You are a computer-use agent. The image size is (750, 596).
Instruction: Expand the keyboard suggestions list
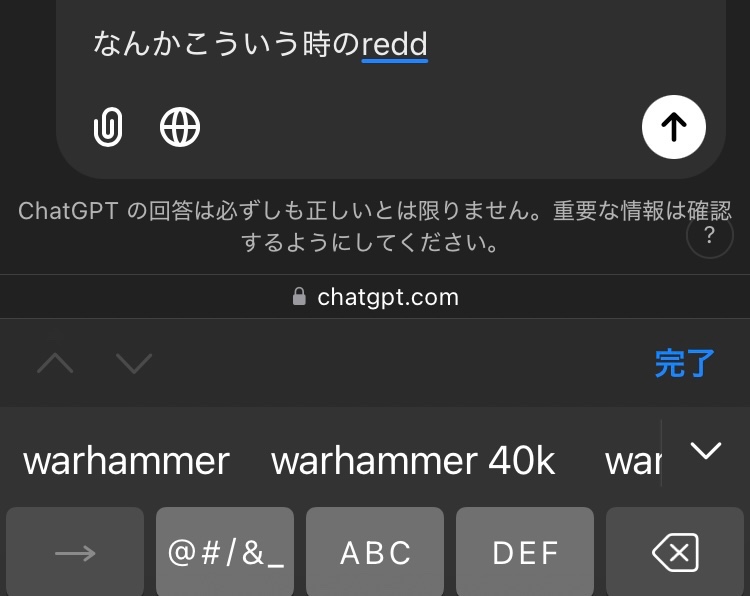pyautogui.click(x=706, y=452)
